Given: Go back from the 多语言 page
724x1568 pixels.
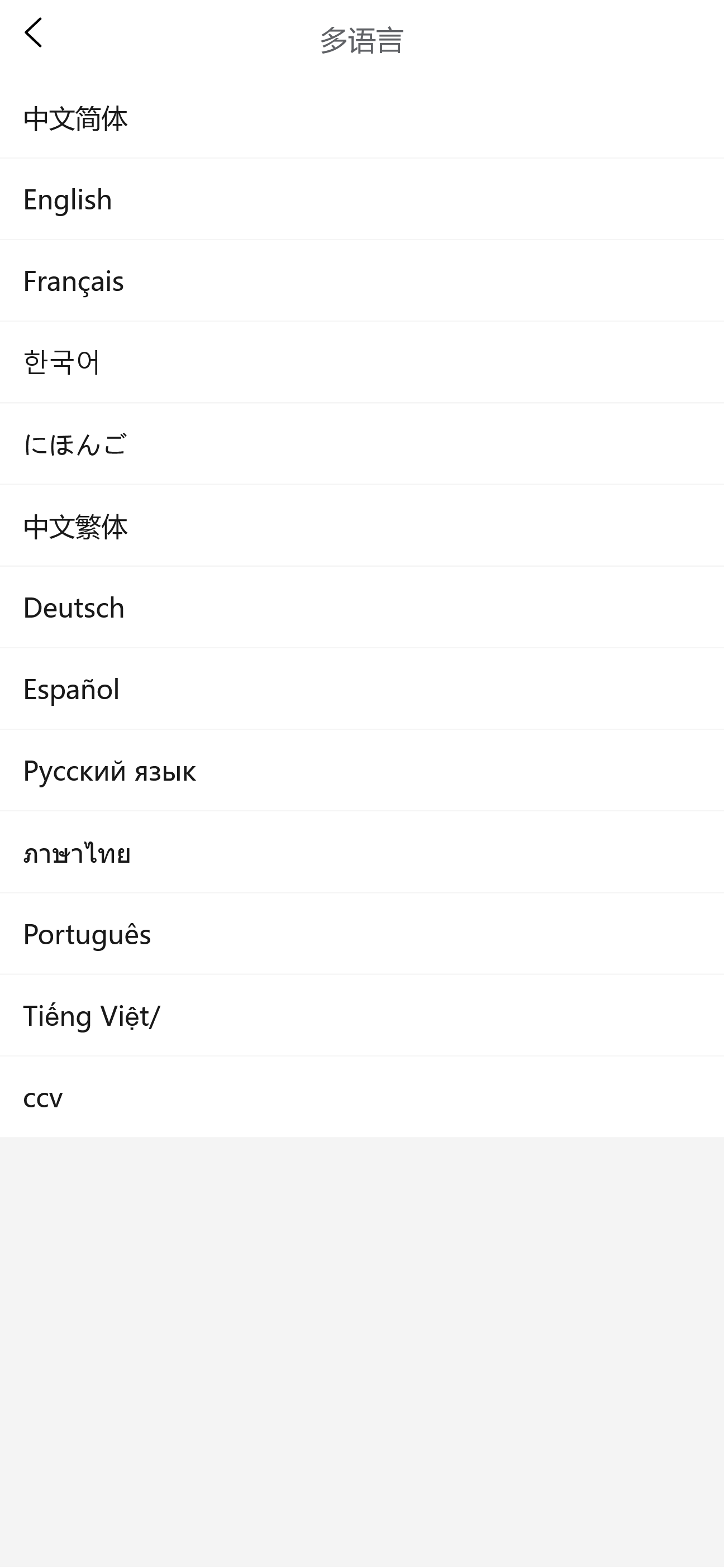Looking at the screenshot, I should coord(34,33).
